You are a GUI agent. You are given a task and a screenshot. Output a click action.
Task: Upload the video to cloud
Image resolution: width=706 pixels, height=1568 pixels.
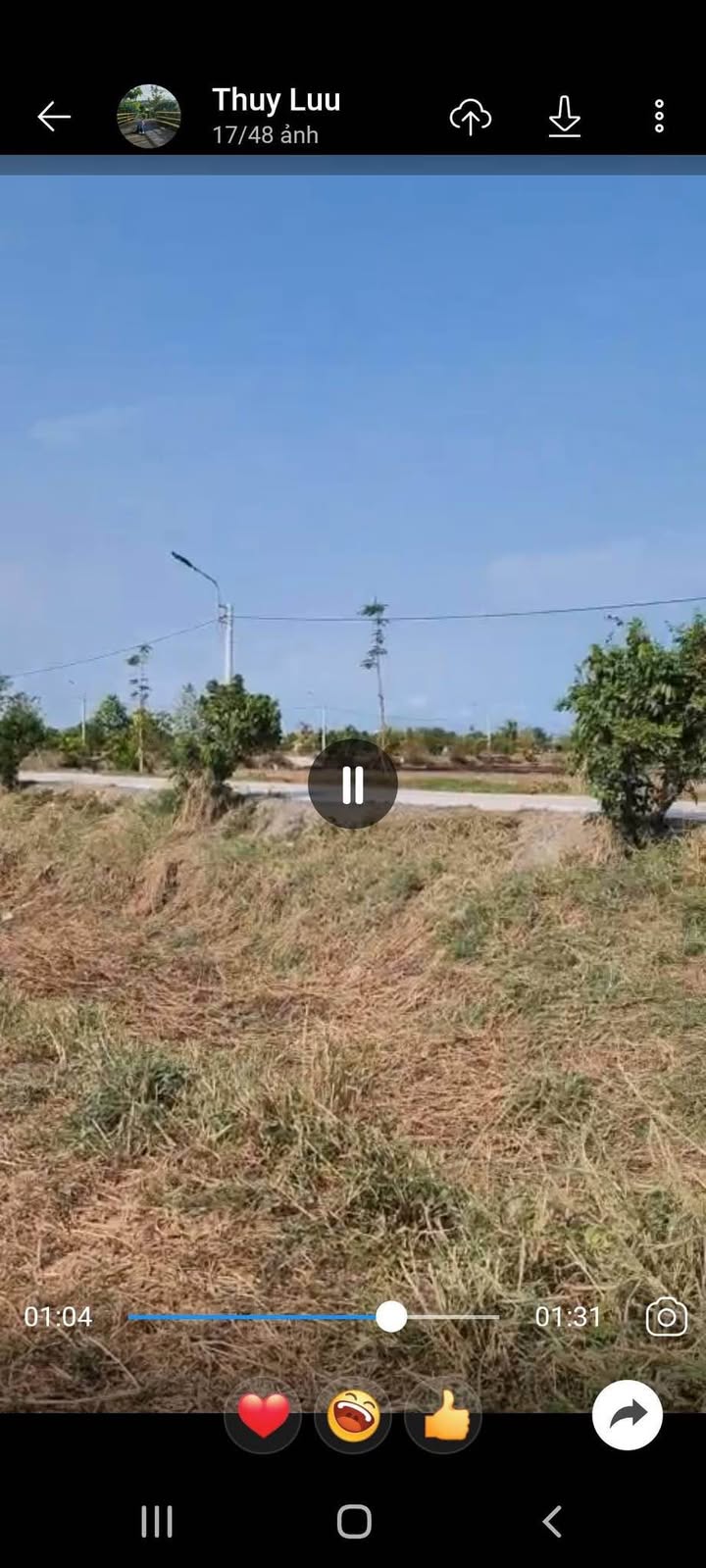471,117
